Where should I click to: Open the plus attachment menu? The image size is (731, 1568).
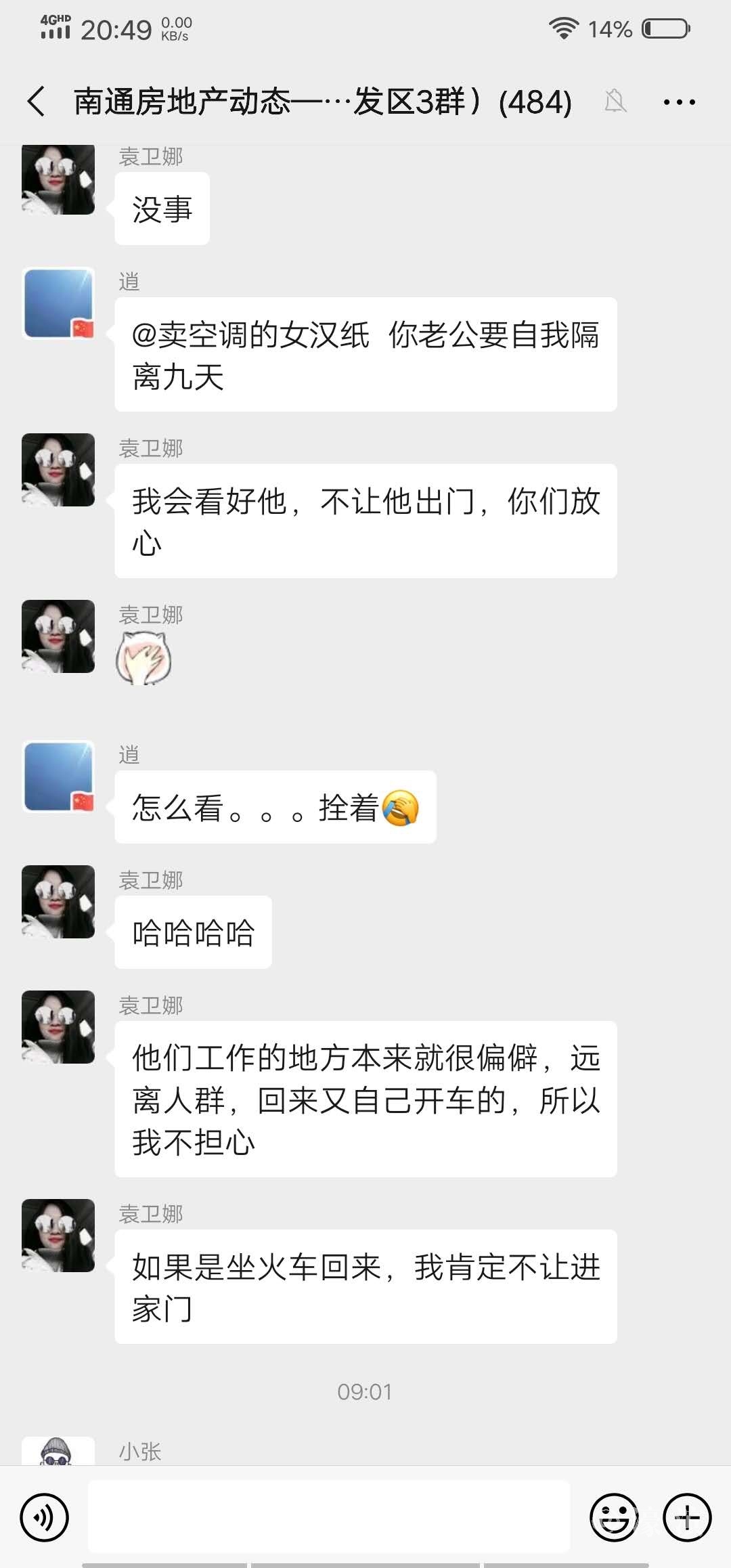(x=687, y=1517)
